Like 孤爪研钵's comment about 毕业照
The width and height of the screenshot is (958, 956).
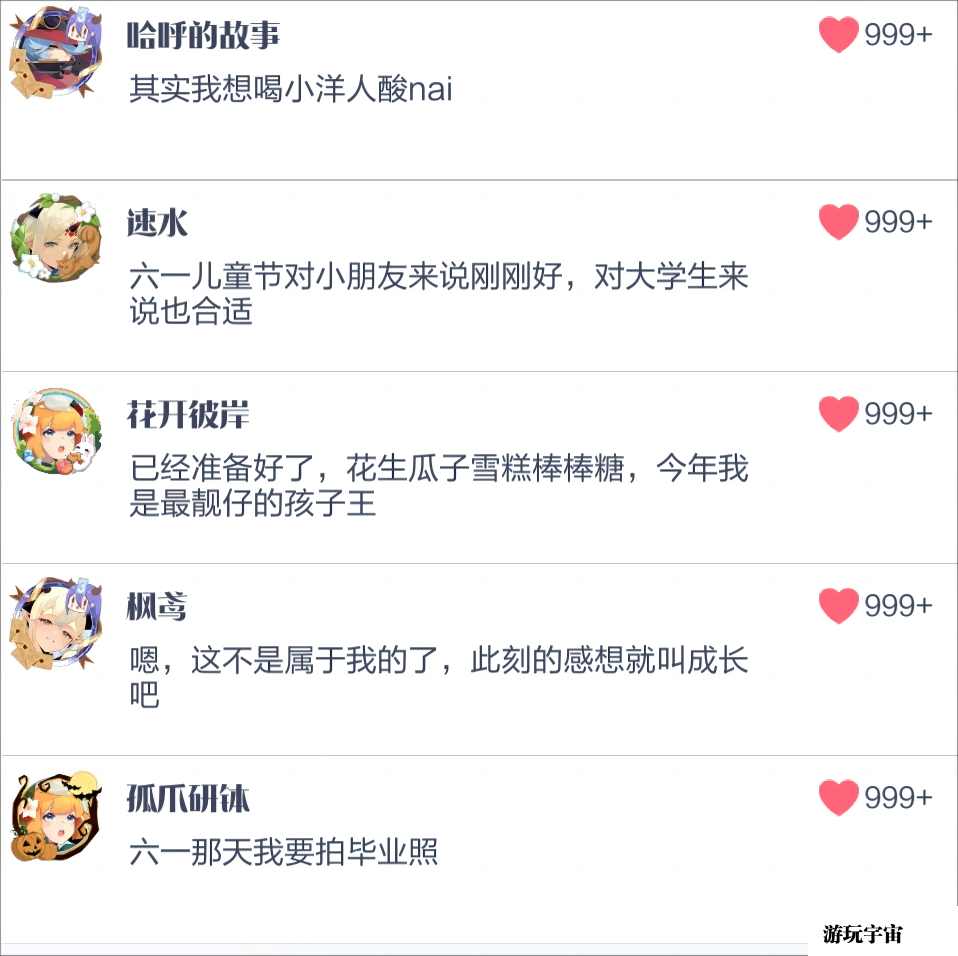coord(838,797)
